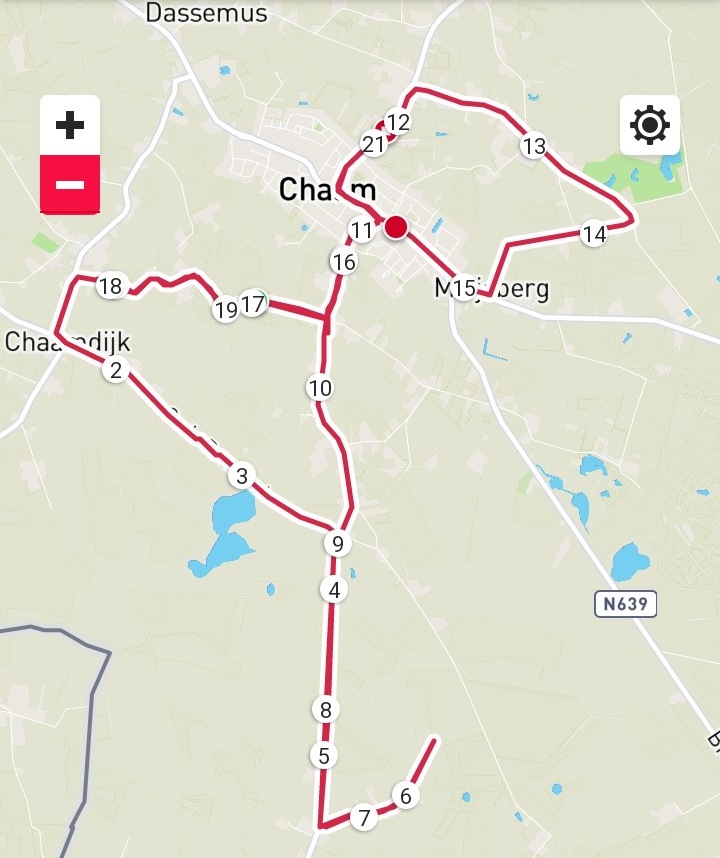Viewport: 720px width, 858px height.
Task: Zoom out with the red minus button
Action: point(70,184)
